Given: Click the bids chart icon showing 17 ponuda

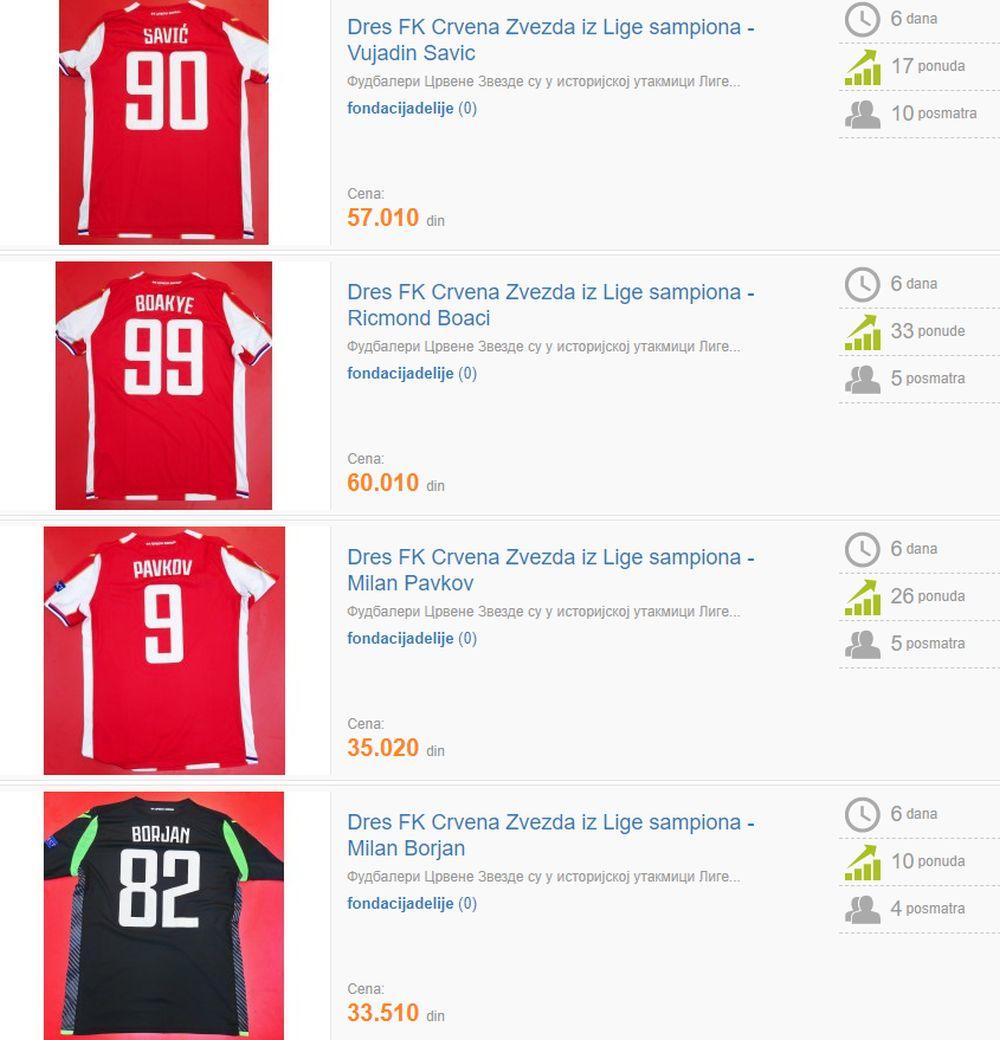Looking at the screenshot, I should (x=862, y=66).
